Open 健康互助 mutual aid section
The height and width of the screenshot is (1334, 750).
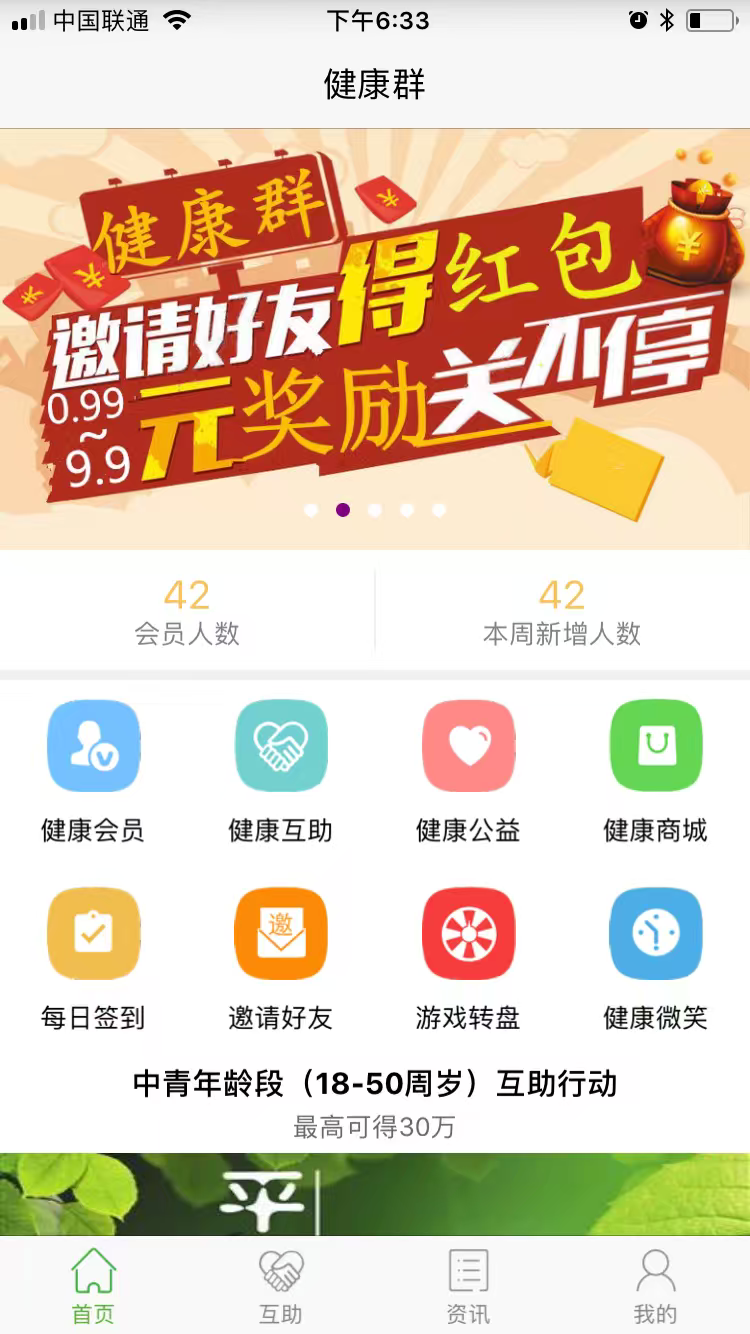[281, 746]
